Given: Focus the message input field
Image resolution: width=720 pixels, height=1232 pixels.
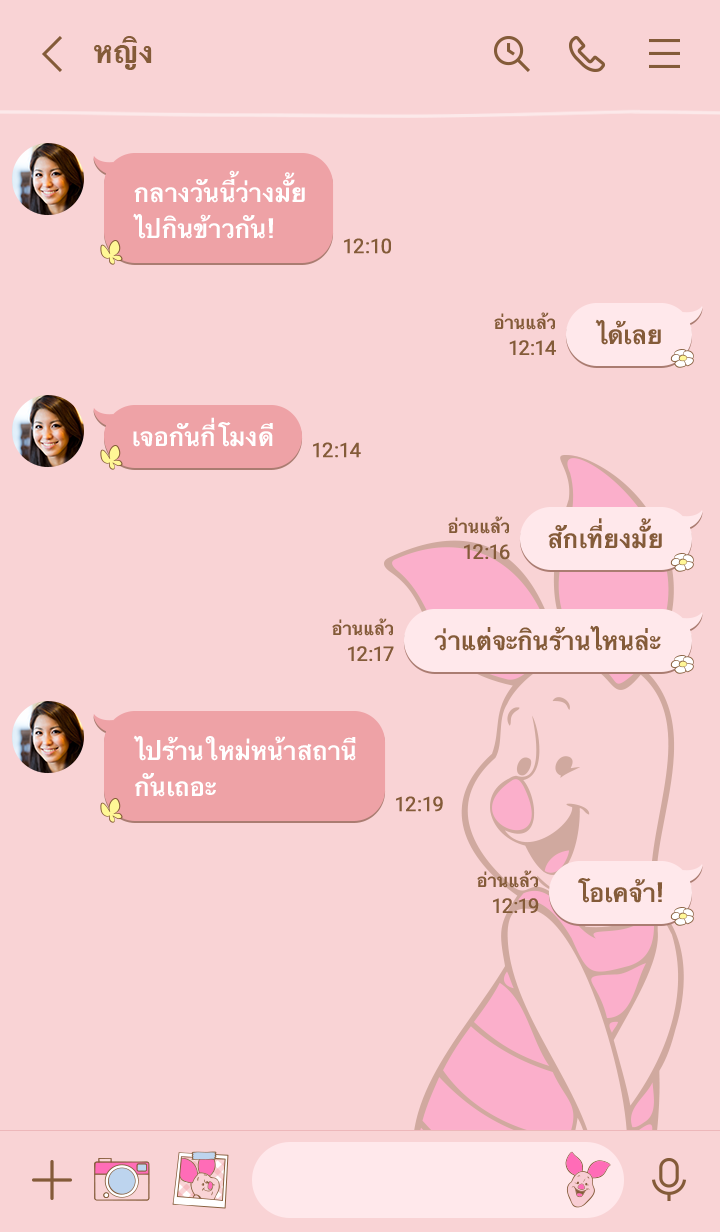Looking at the screenshot, I should (x=405, y=1180).
